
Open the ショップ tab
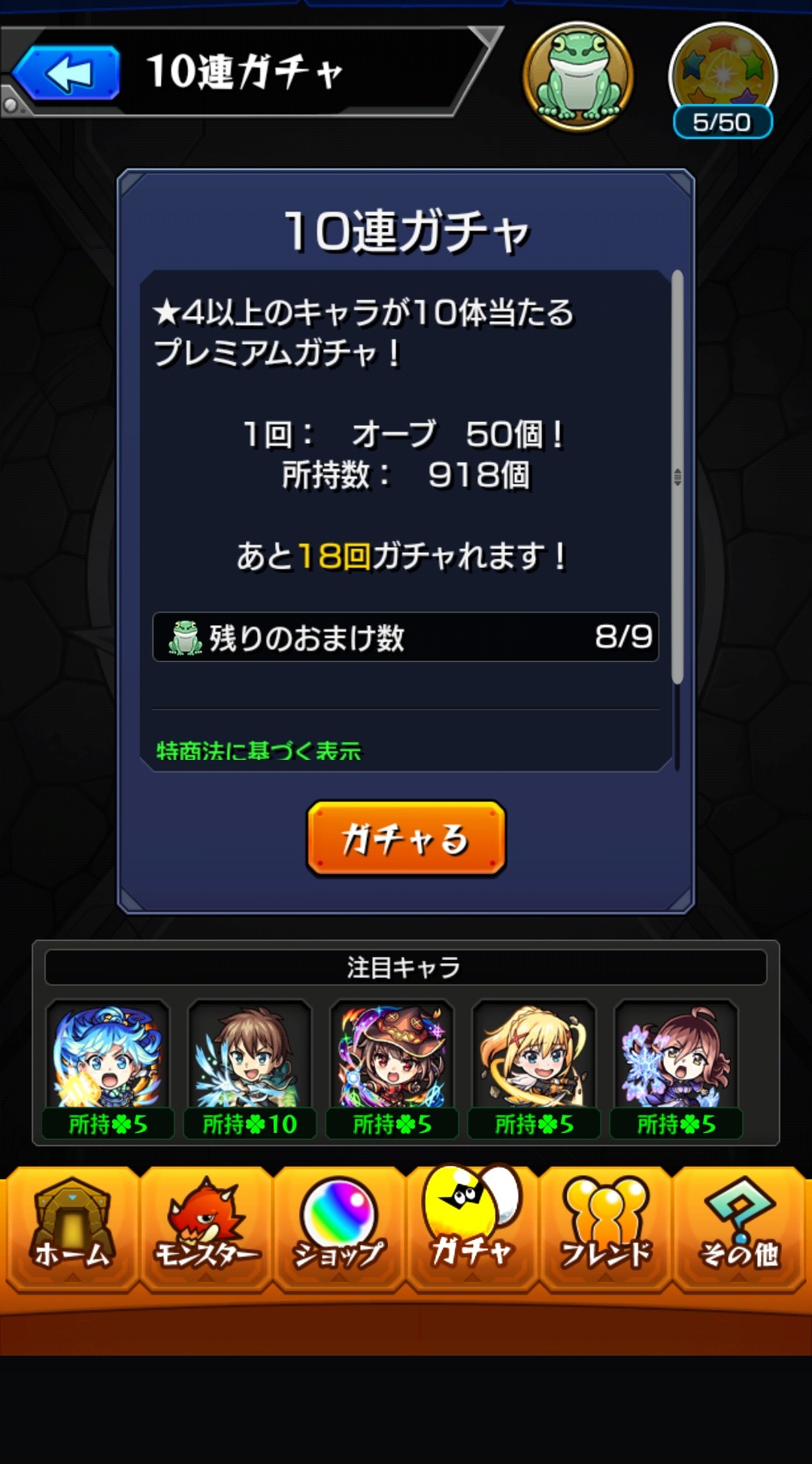click(339, 1228)
